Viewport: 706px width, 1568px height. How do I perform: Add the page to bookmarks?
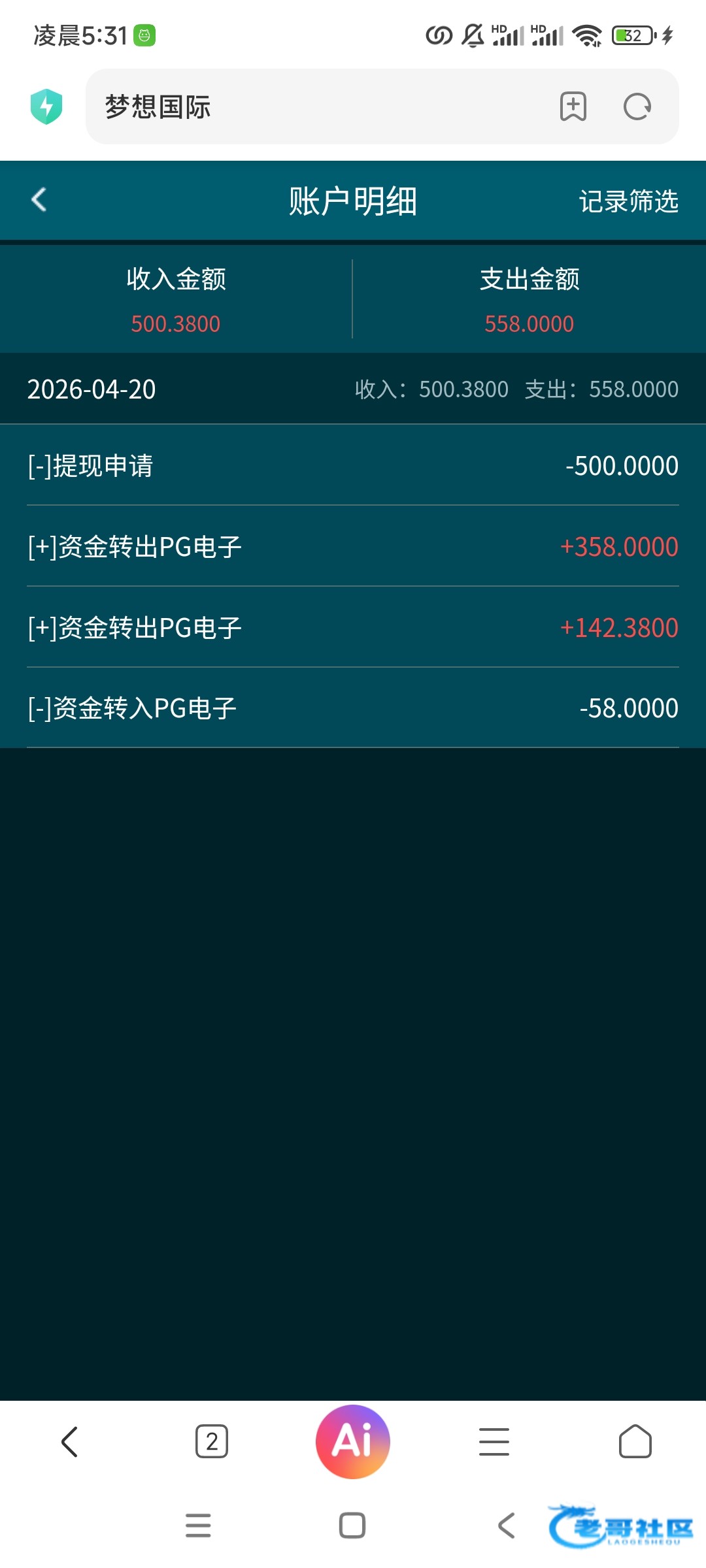click(x=573, y=106)
